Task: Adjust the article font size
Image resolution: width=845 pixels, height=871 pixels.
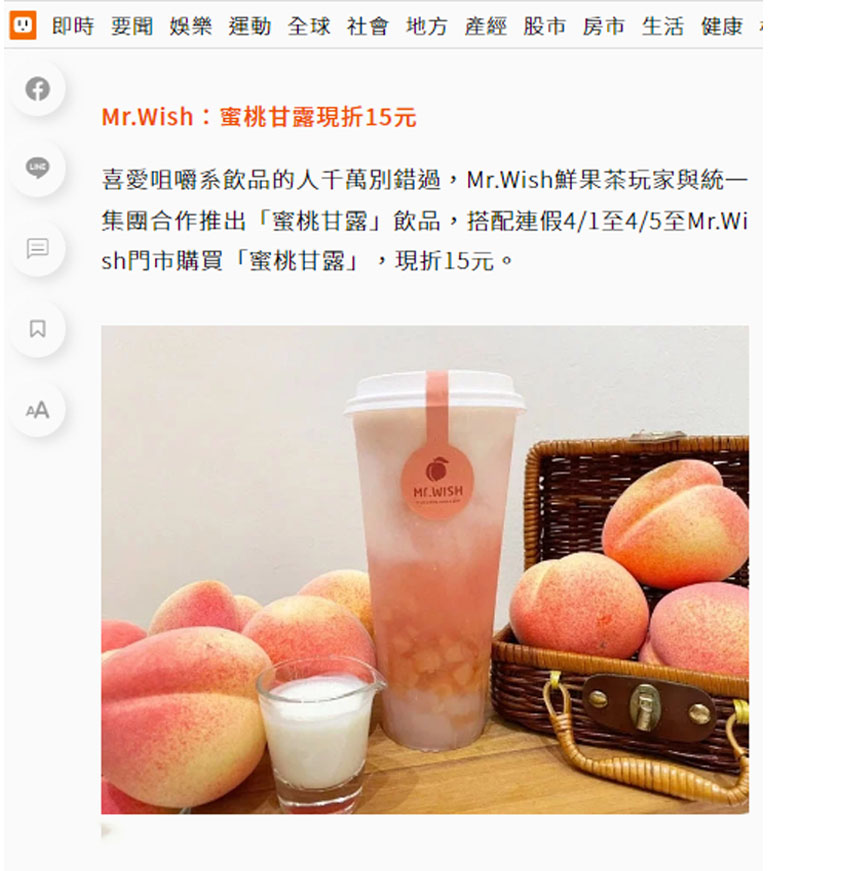Action: (38, 410)
